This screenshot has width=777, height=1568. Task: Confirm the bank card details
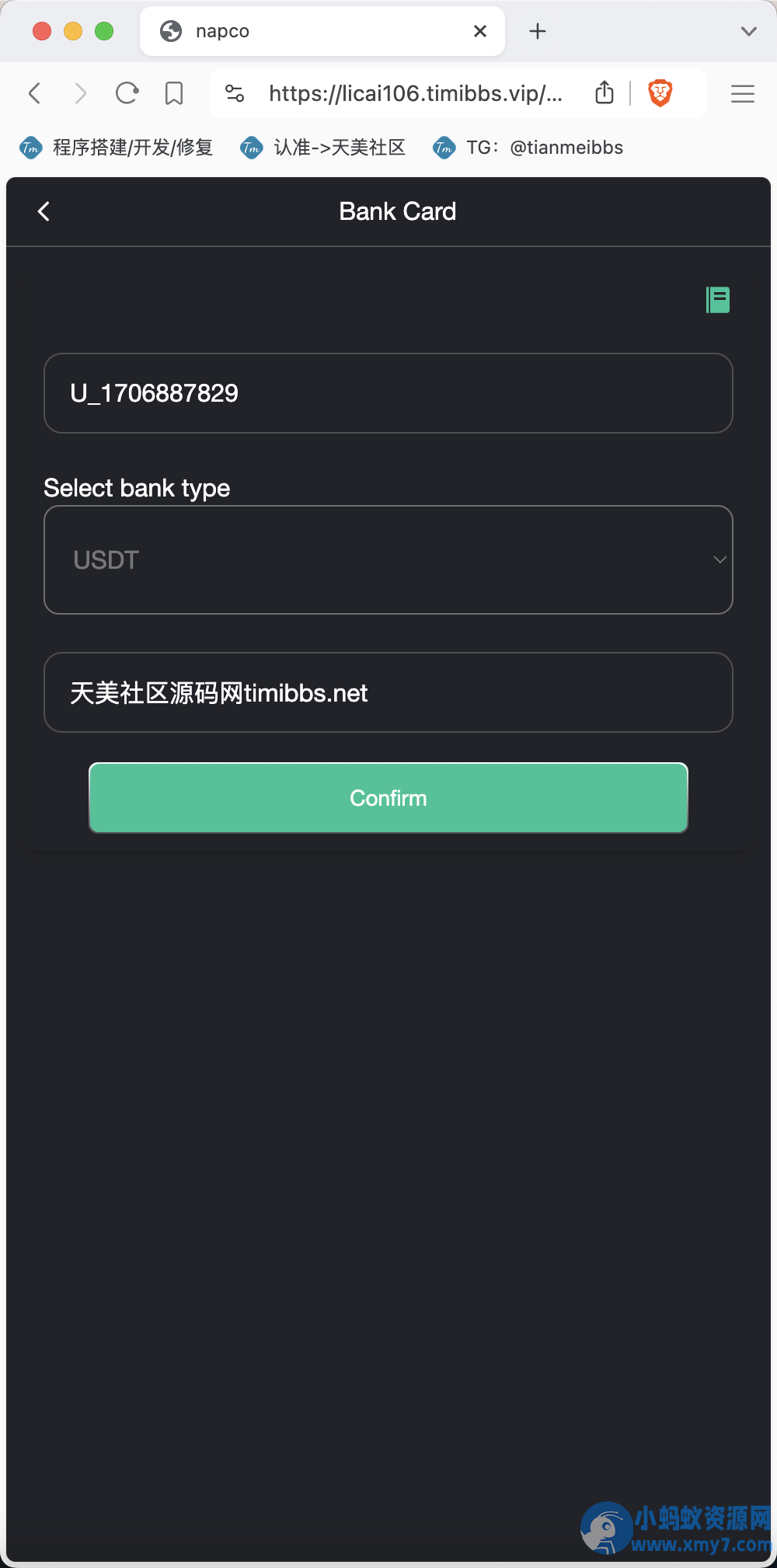point(388,798)
